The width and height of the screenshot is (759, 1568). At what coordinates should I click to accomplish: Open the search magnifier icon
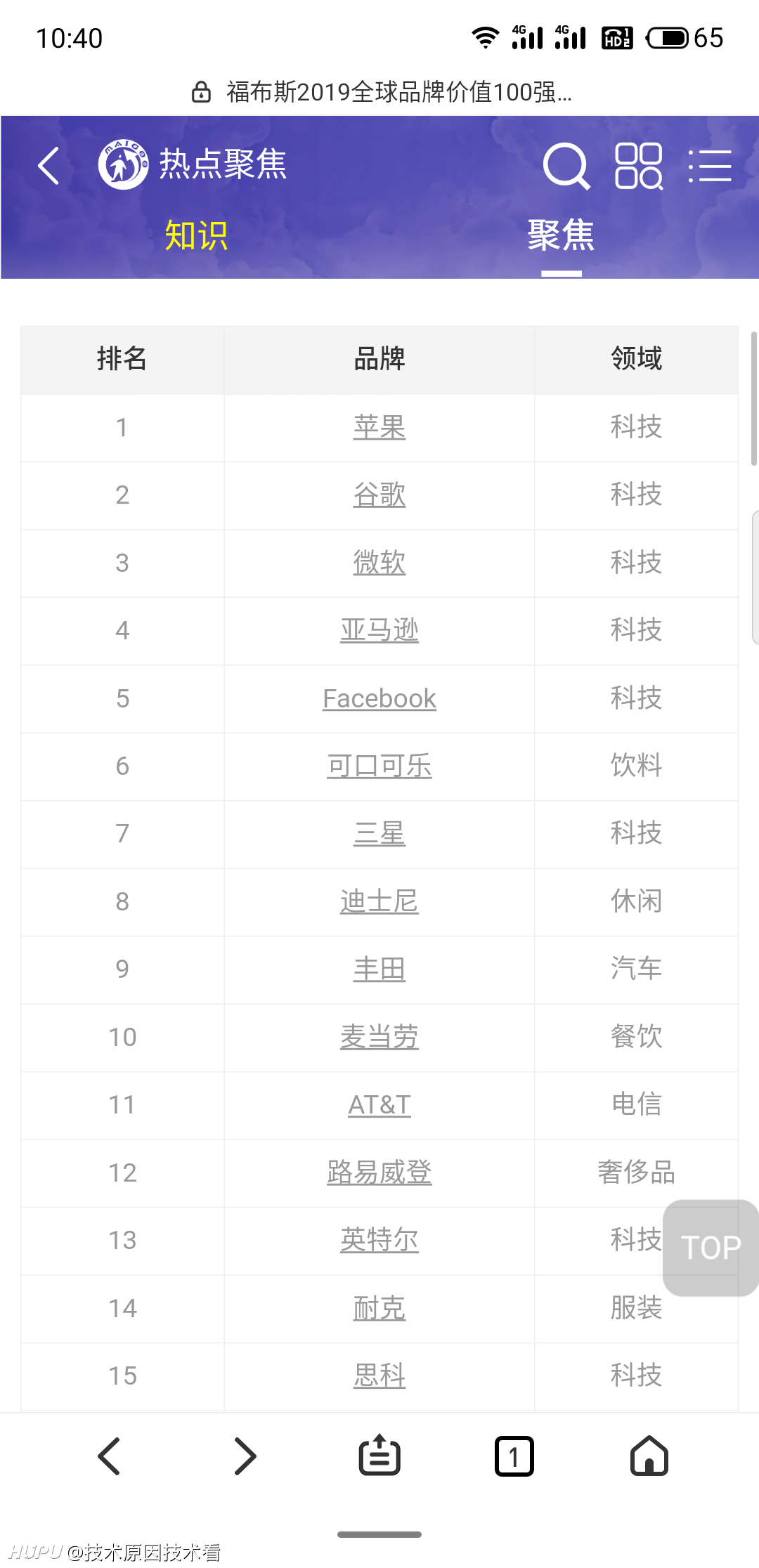(x=566, y=166)
